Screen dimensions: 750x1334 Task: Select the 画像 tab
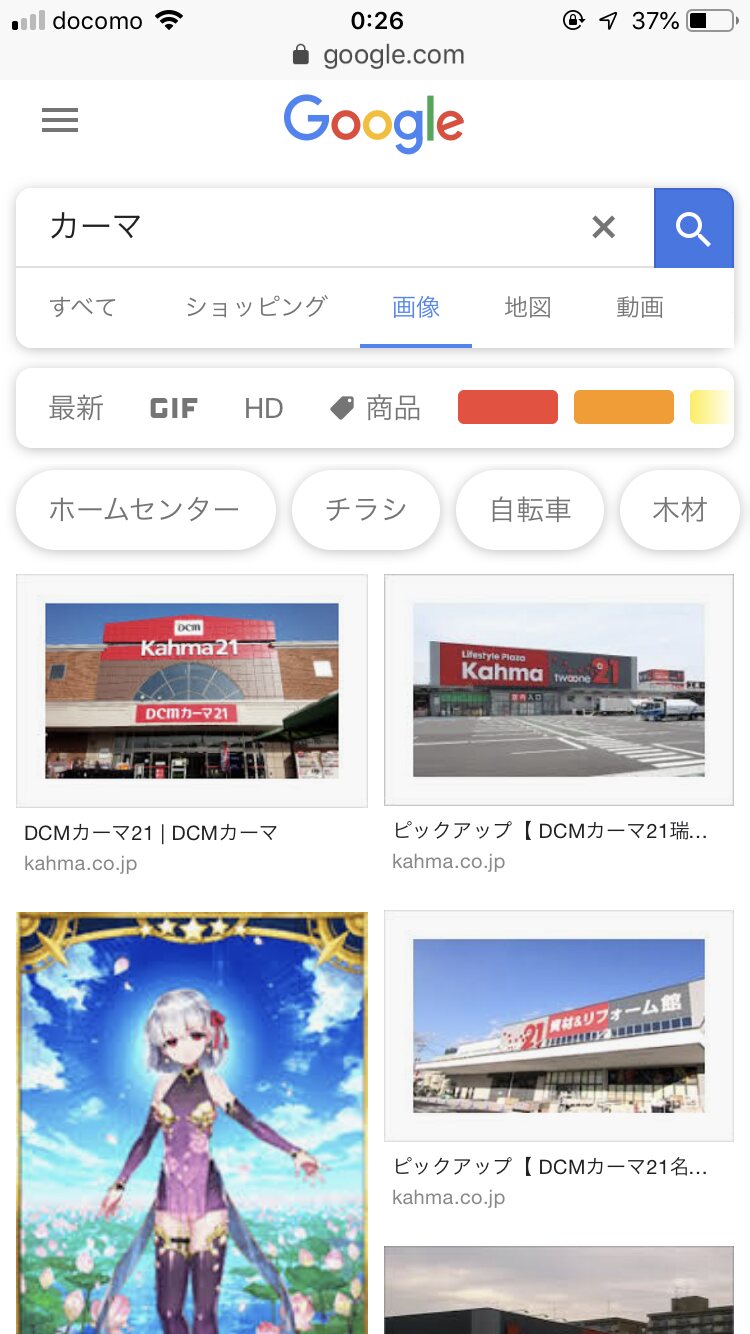click(x=416, y=307)
